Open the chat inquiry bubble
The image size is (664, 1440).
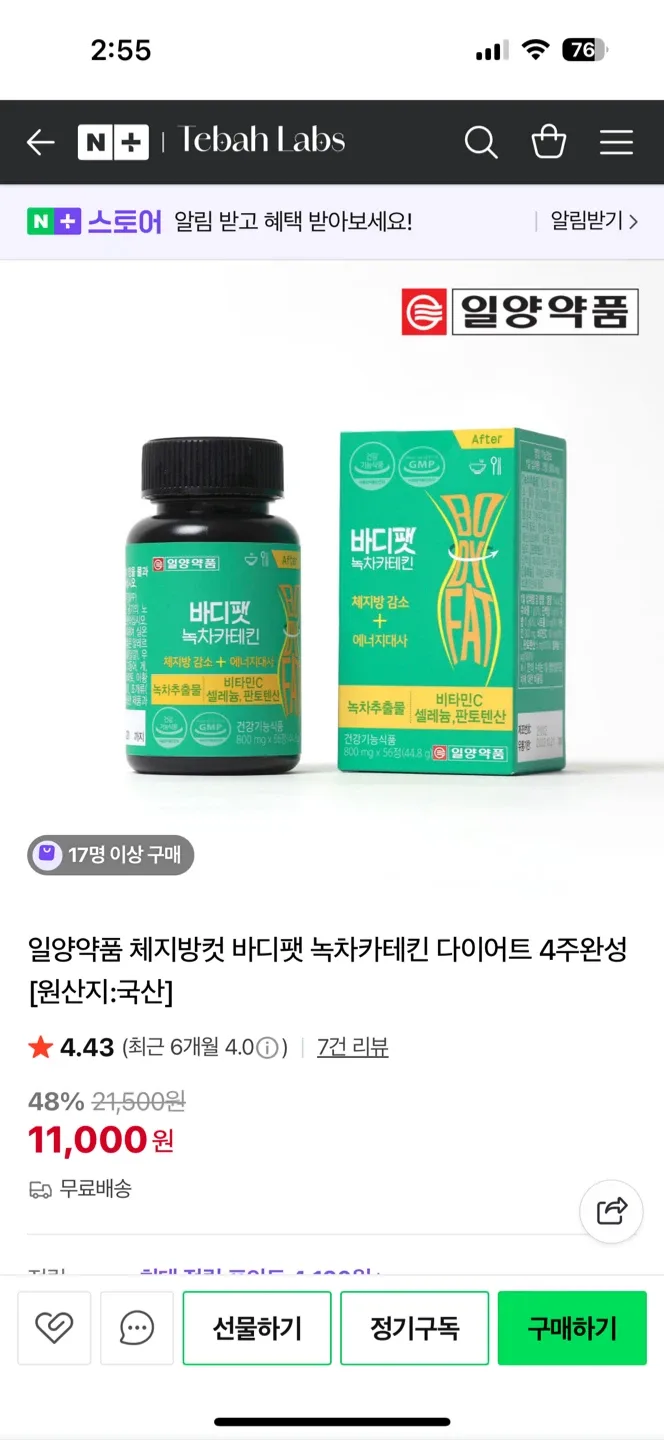click(137, 1328)
